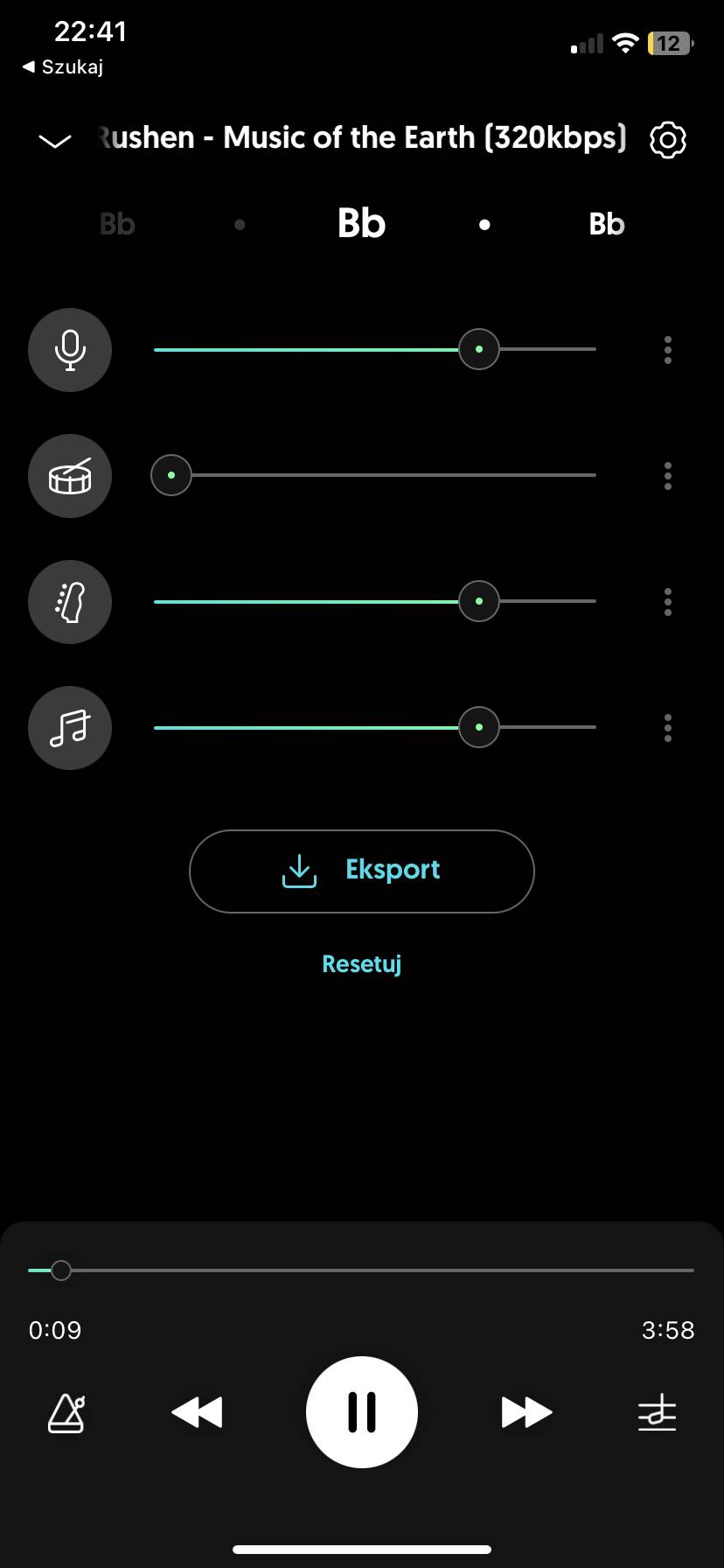Open the settings gear icon
Viewport: 724px width, 1568px height.
click(x=668, y=140)
